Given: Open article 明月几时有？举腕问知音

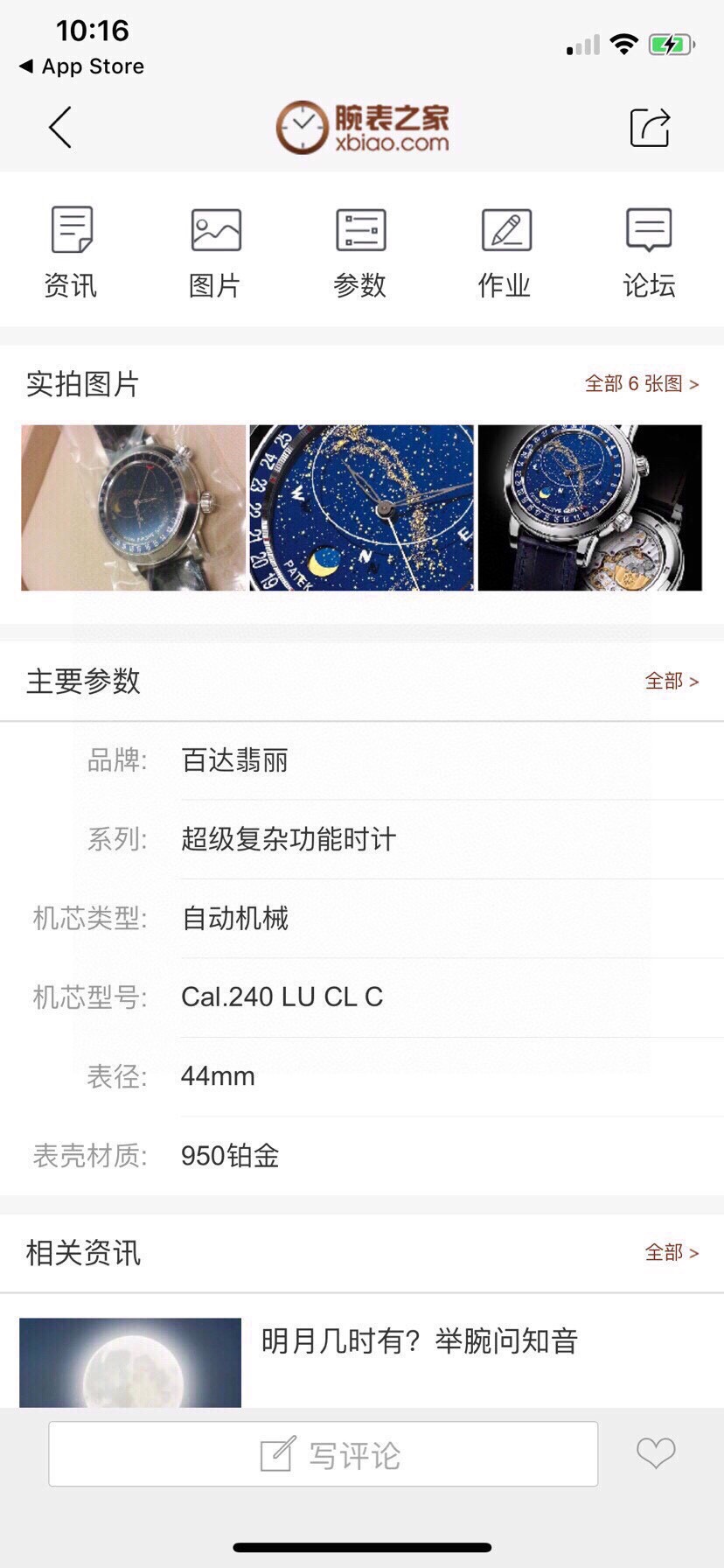Looking at the screenshot, I should point(419,1340).
